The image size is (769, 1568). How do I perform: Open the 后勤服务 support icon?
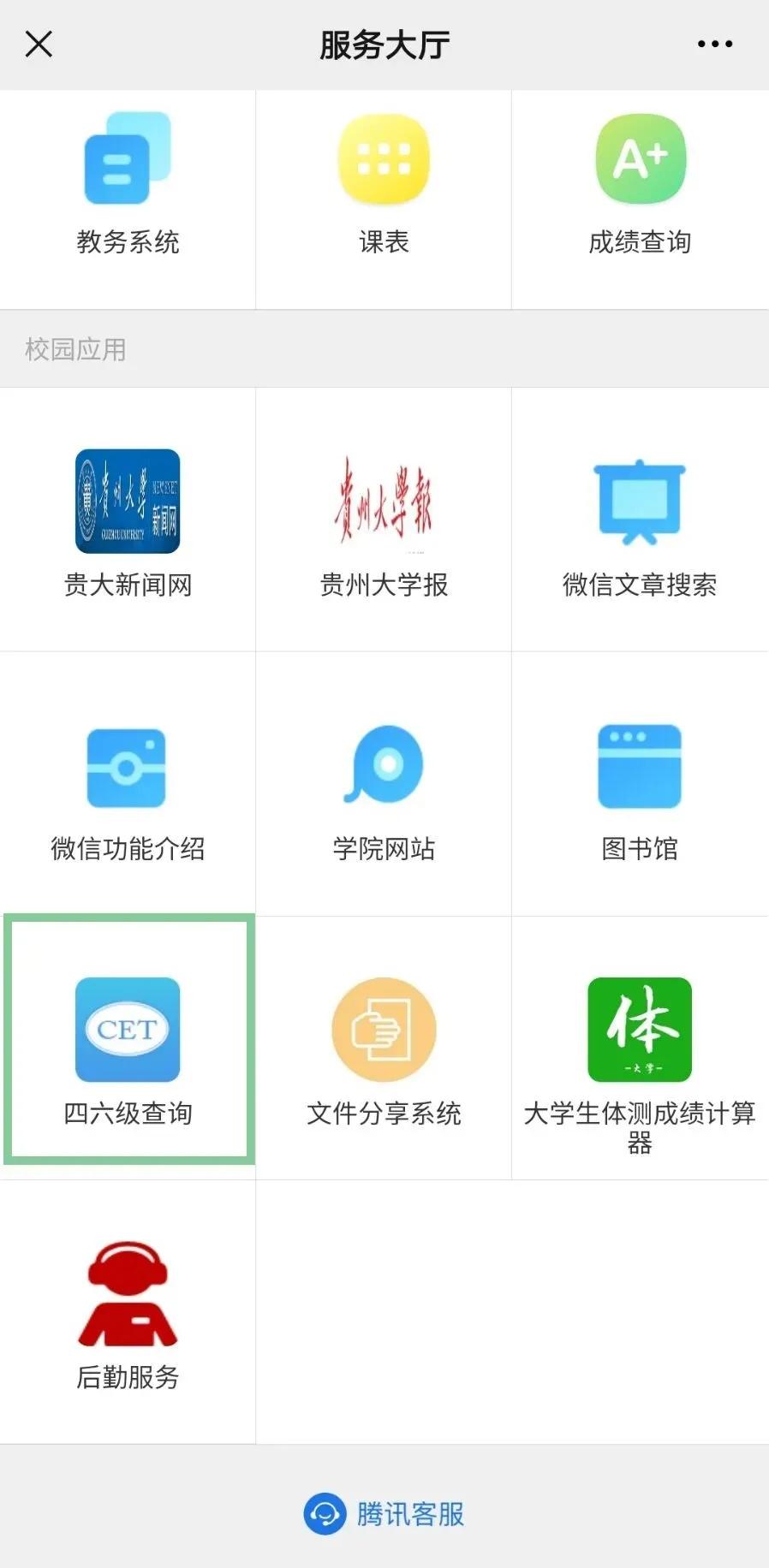pyautogui.click(x=127, y=1292)
